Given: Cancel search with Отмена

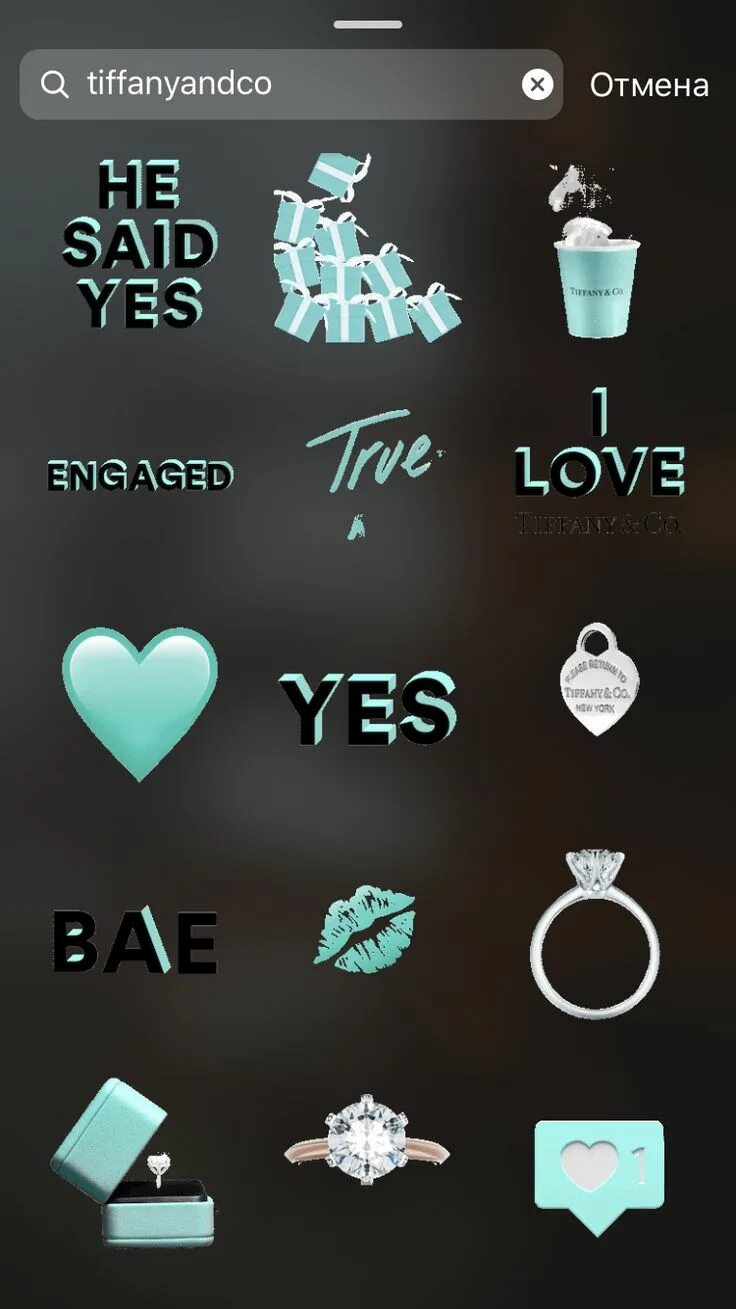Looking at the screenshot, I should point(649,85).
